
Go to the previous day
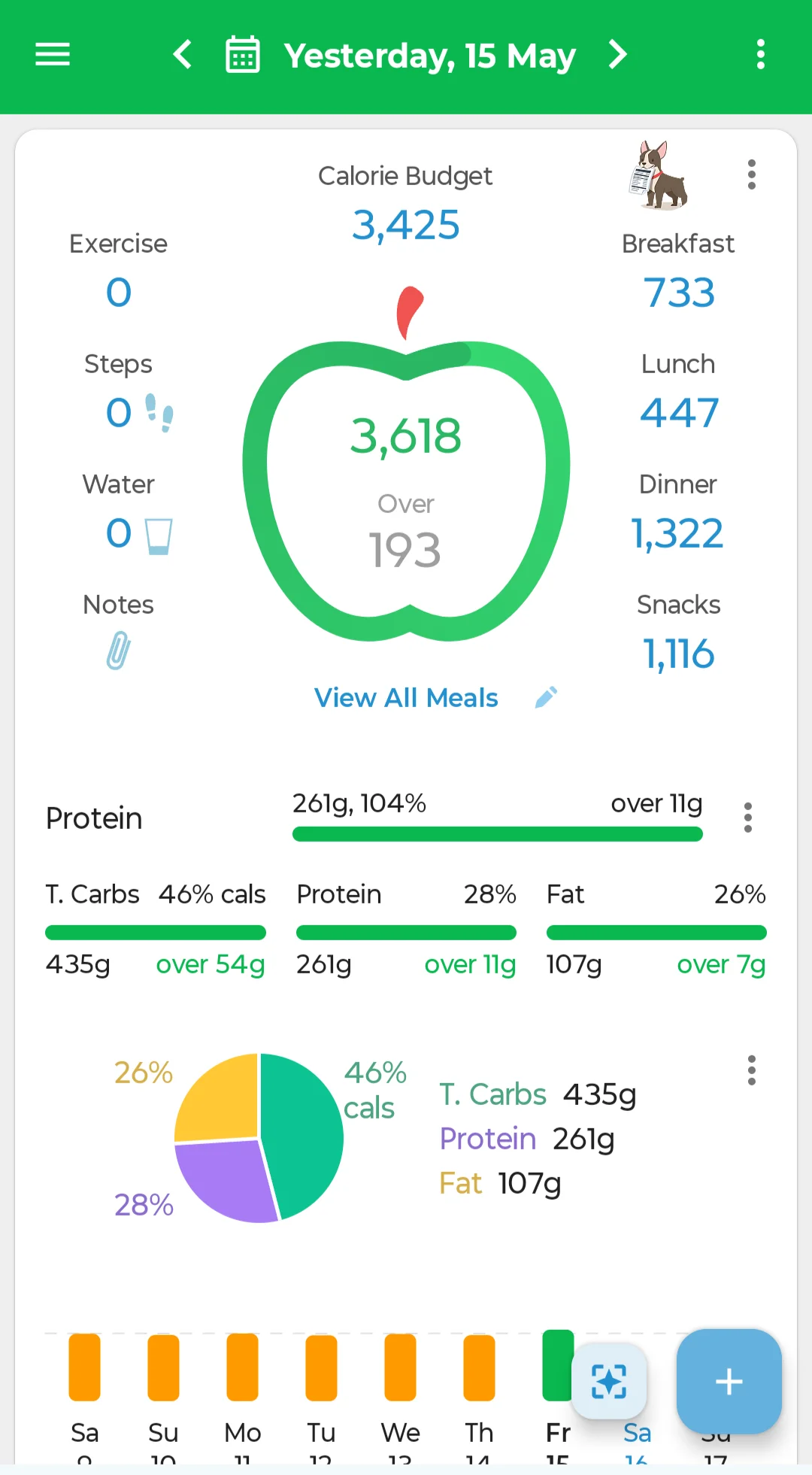tap(183, 54)
